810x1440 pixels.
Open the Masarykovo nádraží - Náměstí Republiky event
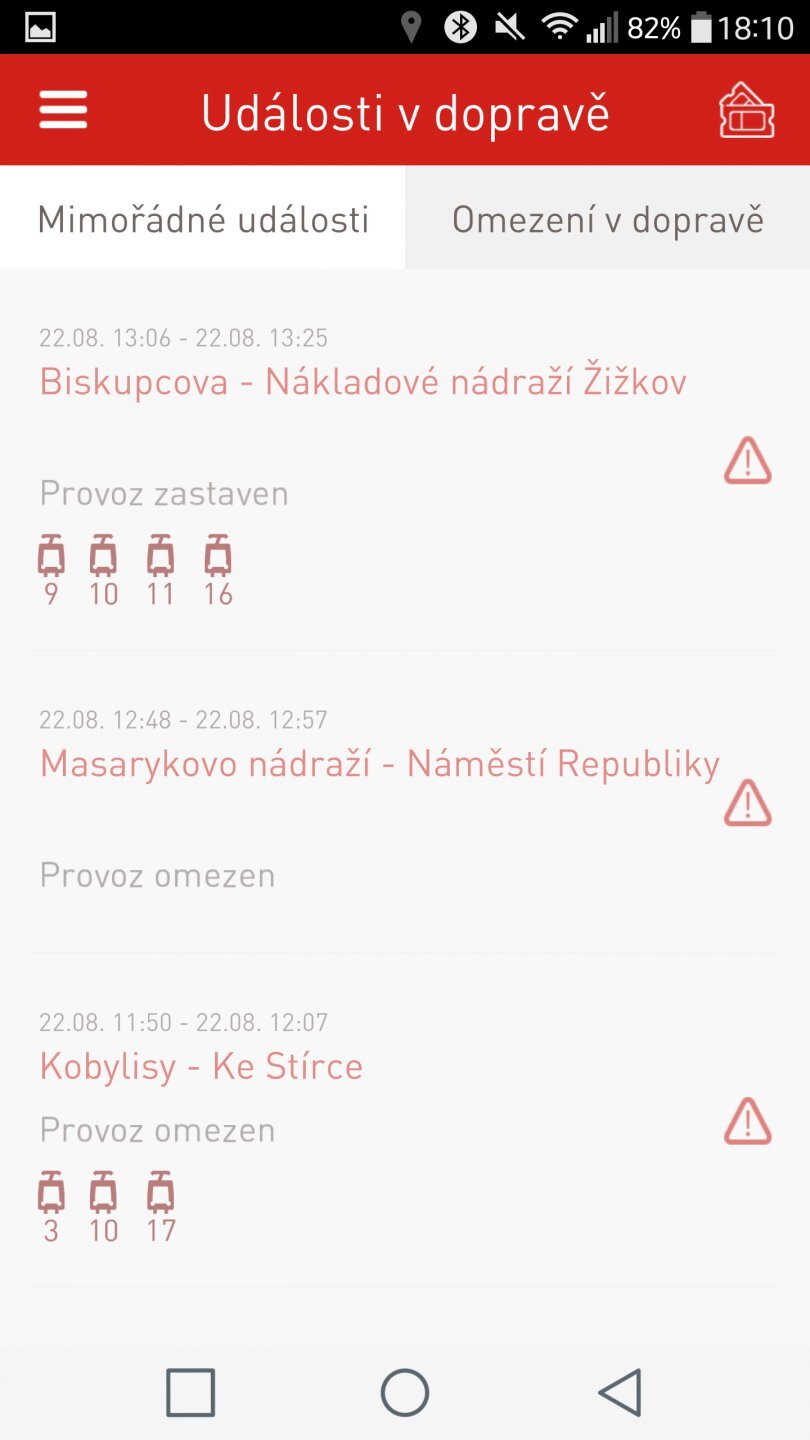pyautogui.click(x=378, y=763)
